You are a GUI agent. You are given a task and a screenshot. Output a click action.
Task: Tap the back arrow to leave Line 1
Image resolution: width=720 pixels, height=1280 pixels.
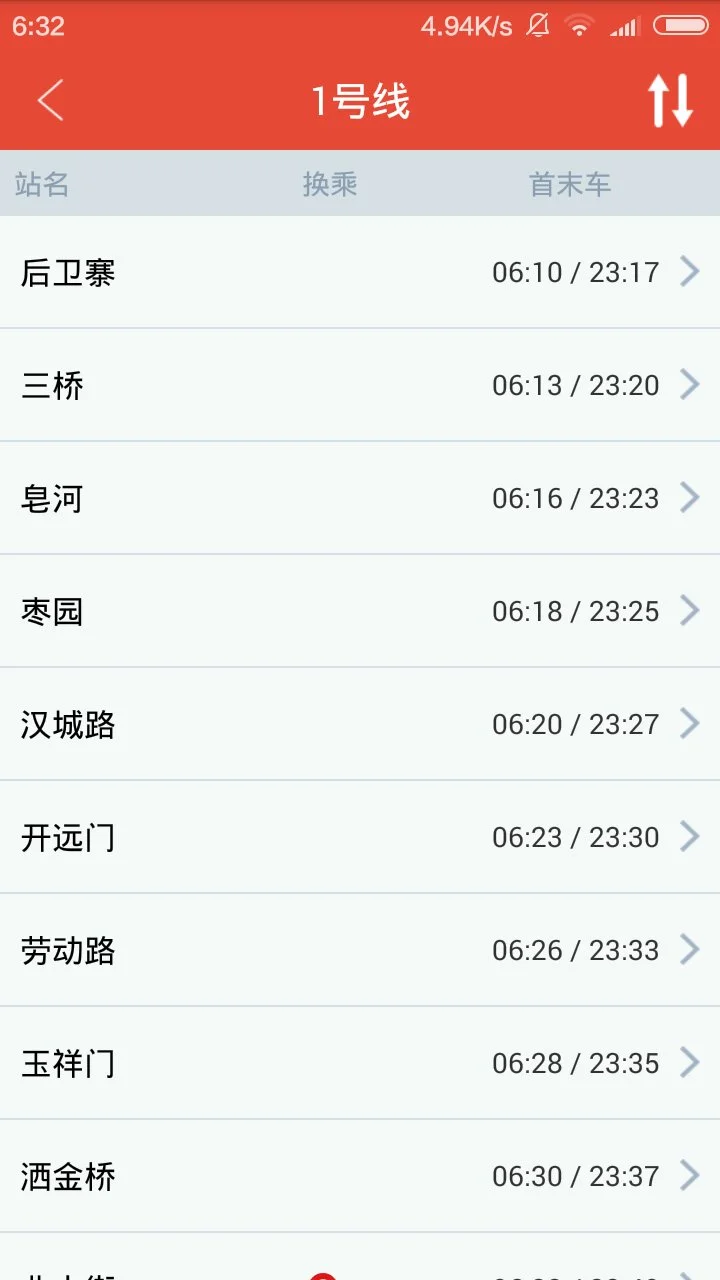(x=50, y=100)
